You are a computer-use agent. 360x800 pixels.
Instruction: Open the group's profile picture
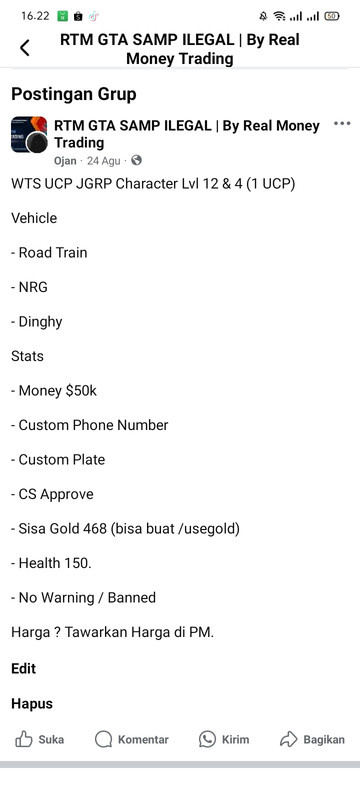29,135
